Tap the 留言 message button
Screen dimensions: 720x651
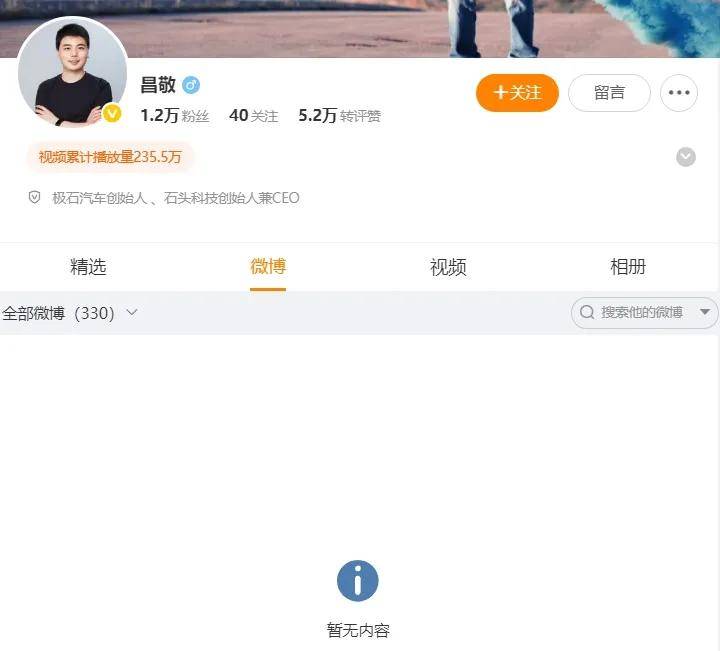(609, 93)
